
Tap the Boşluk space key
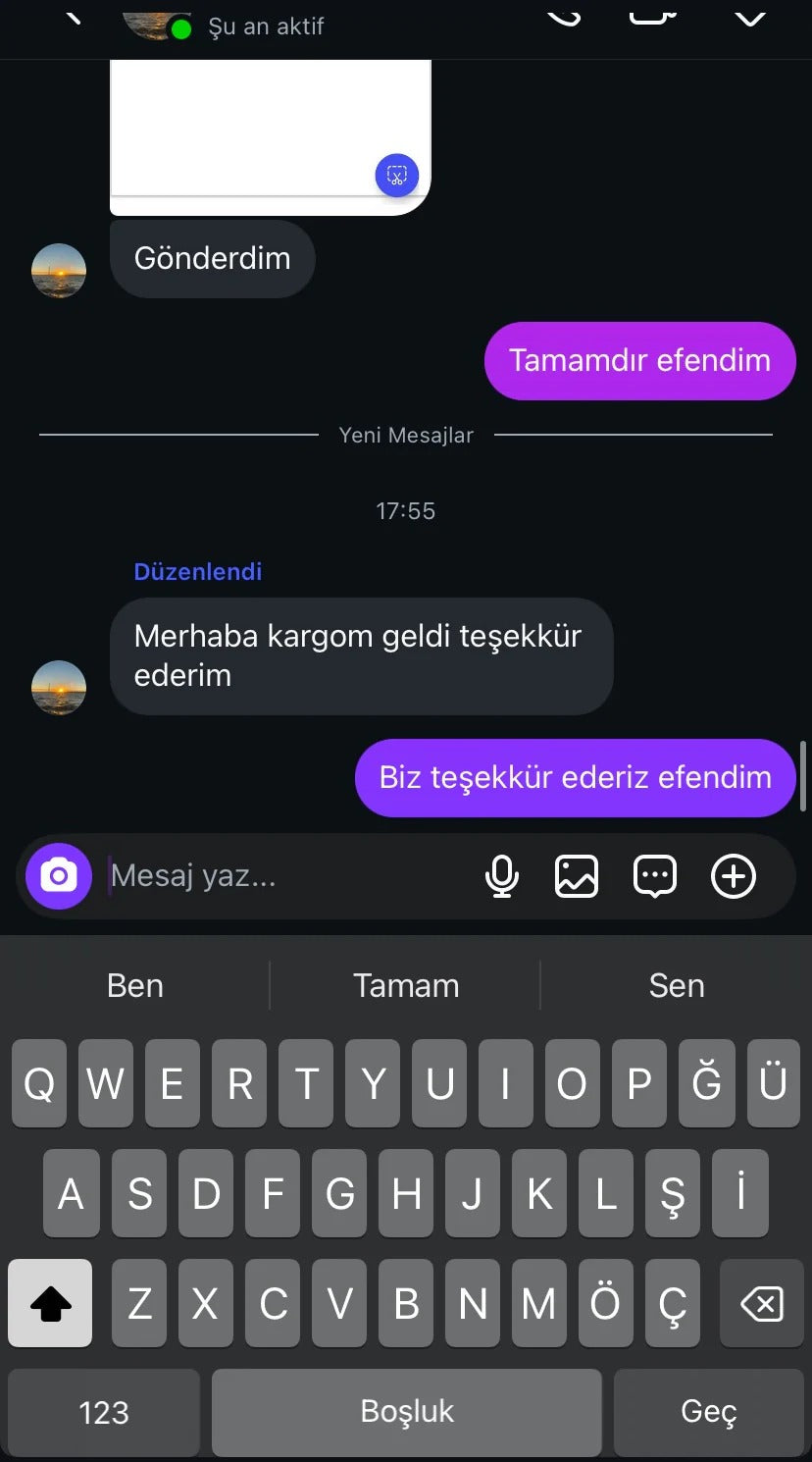tap(406, 1412)
